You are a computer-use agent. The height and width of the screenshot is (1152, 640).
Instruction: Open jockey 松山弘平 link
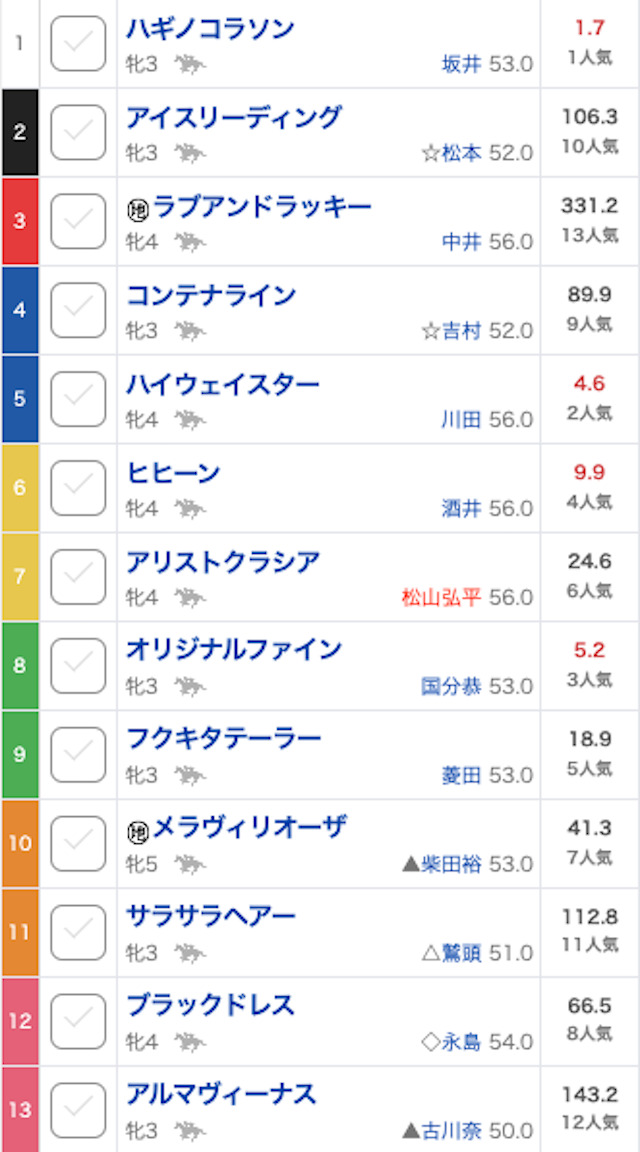point(441,598)
